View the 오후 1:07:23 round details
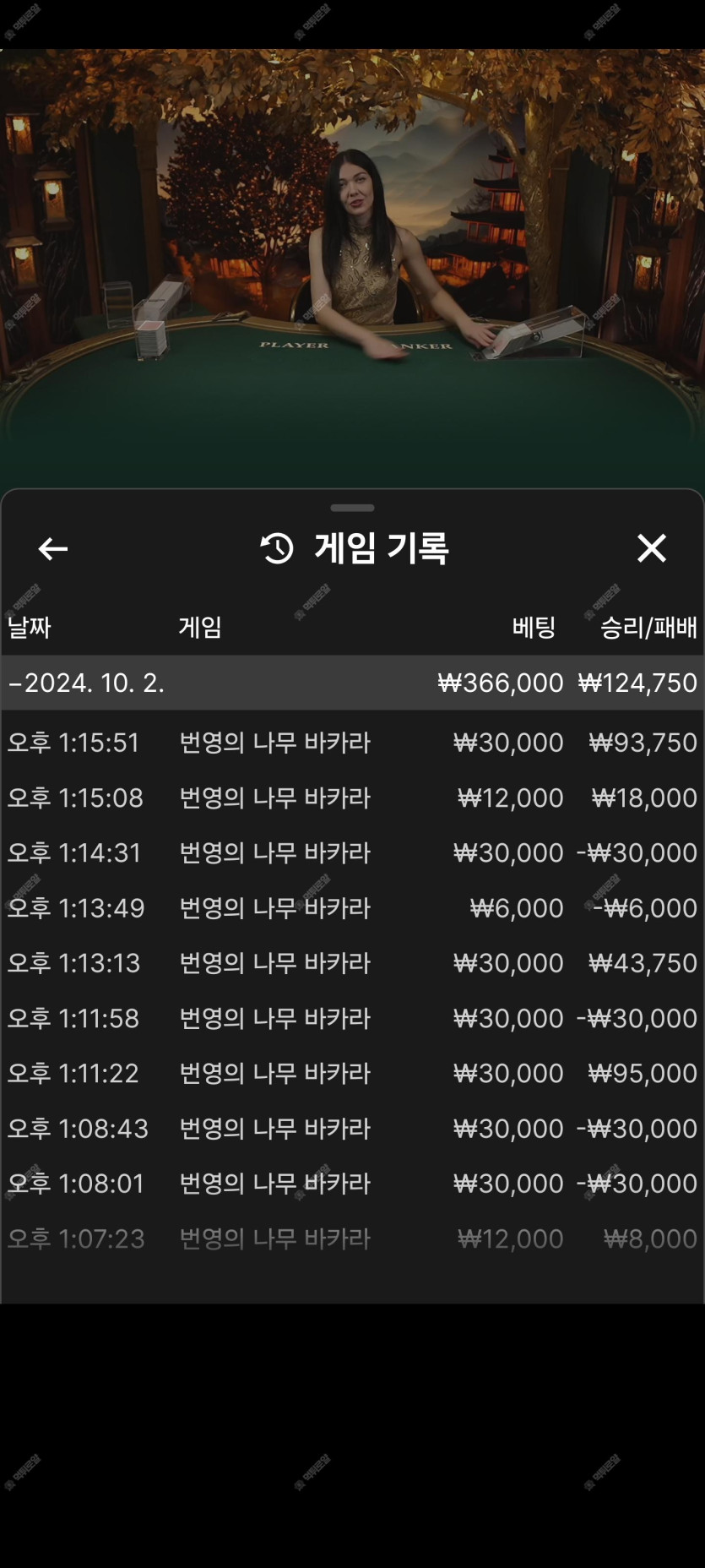 (x=352, y=1239)
